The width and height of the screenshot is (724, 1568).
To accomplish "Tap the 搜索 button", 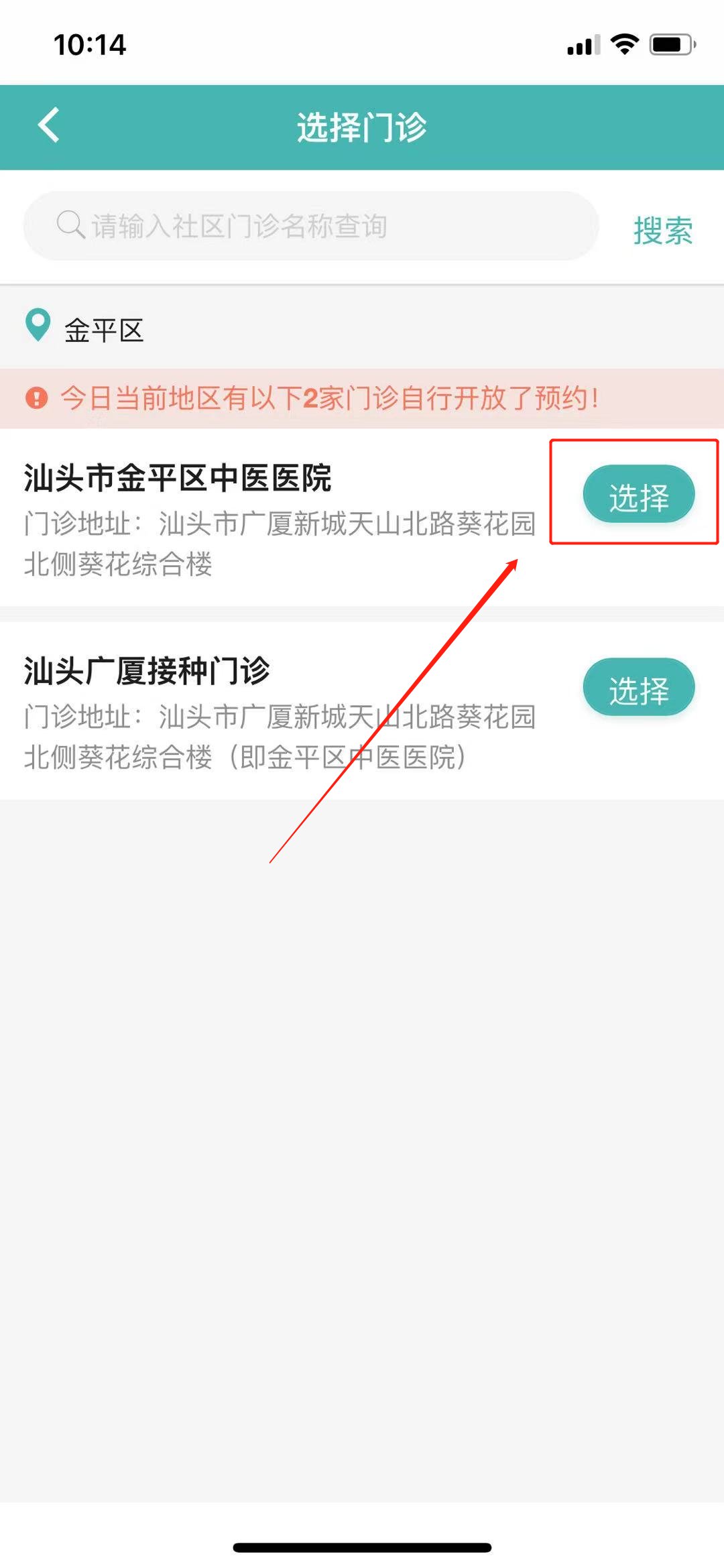I will point(662,230).
